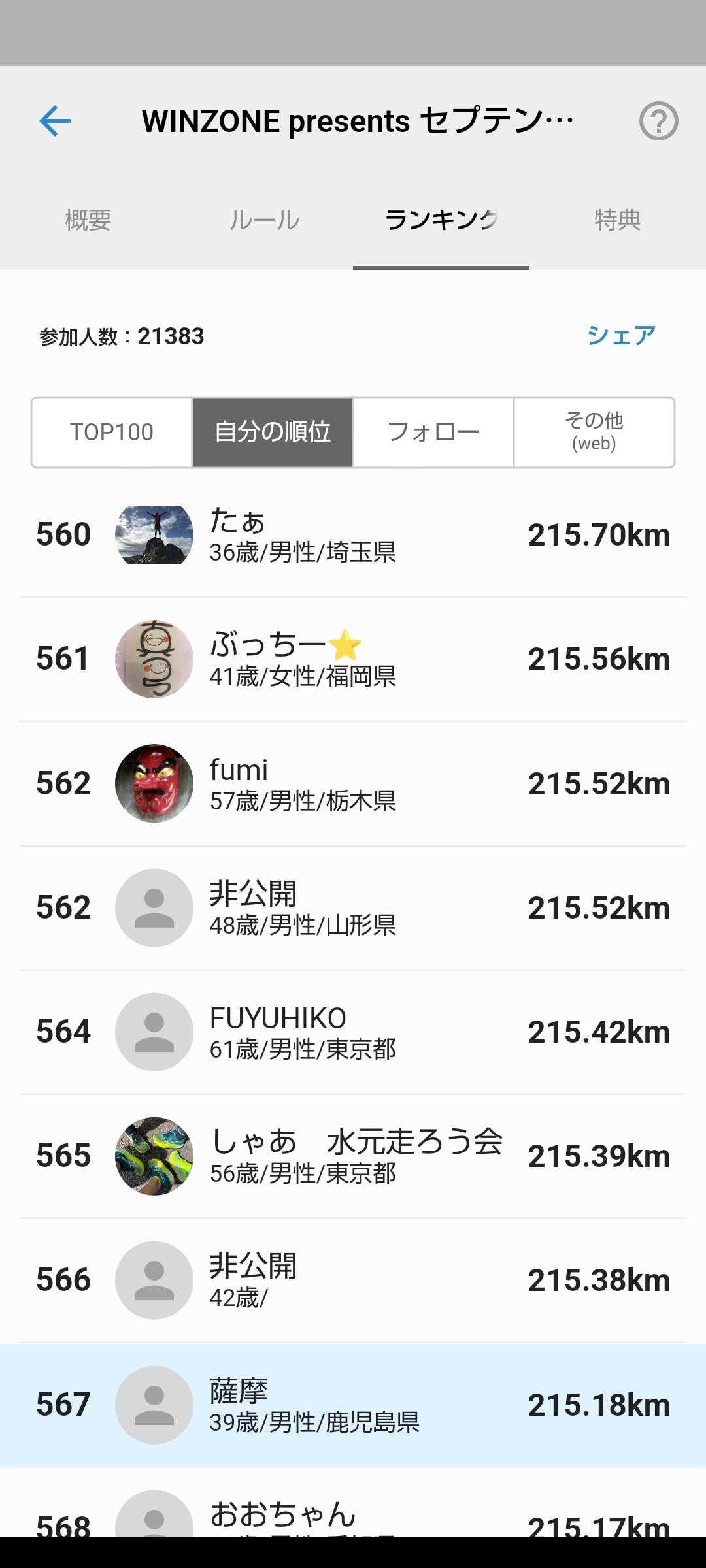Screen dimensions: 706x1568
Task: Show the TOP100 ranking
Action: (112, 433)
